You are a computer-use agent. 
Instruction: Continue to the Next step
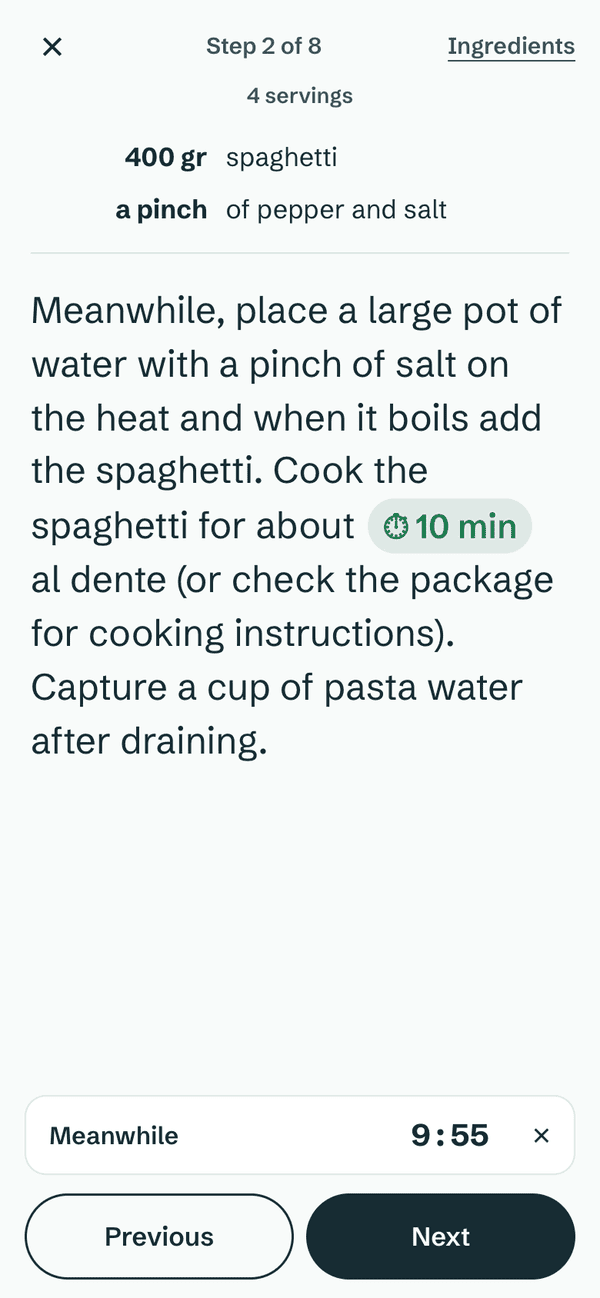[x=441, y=1236]
